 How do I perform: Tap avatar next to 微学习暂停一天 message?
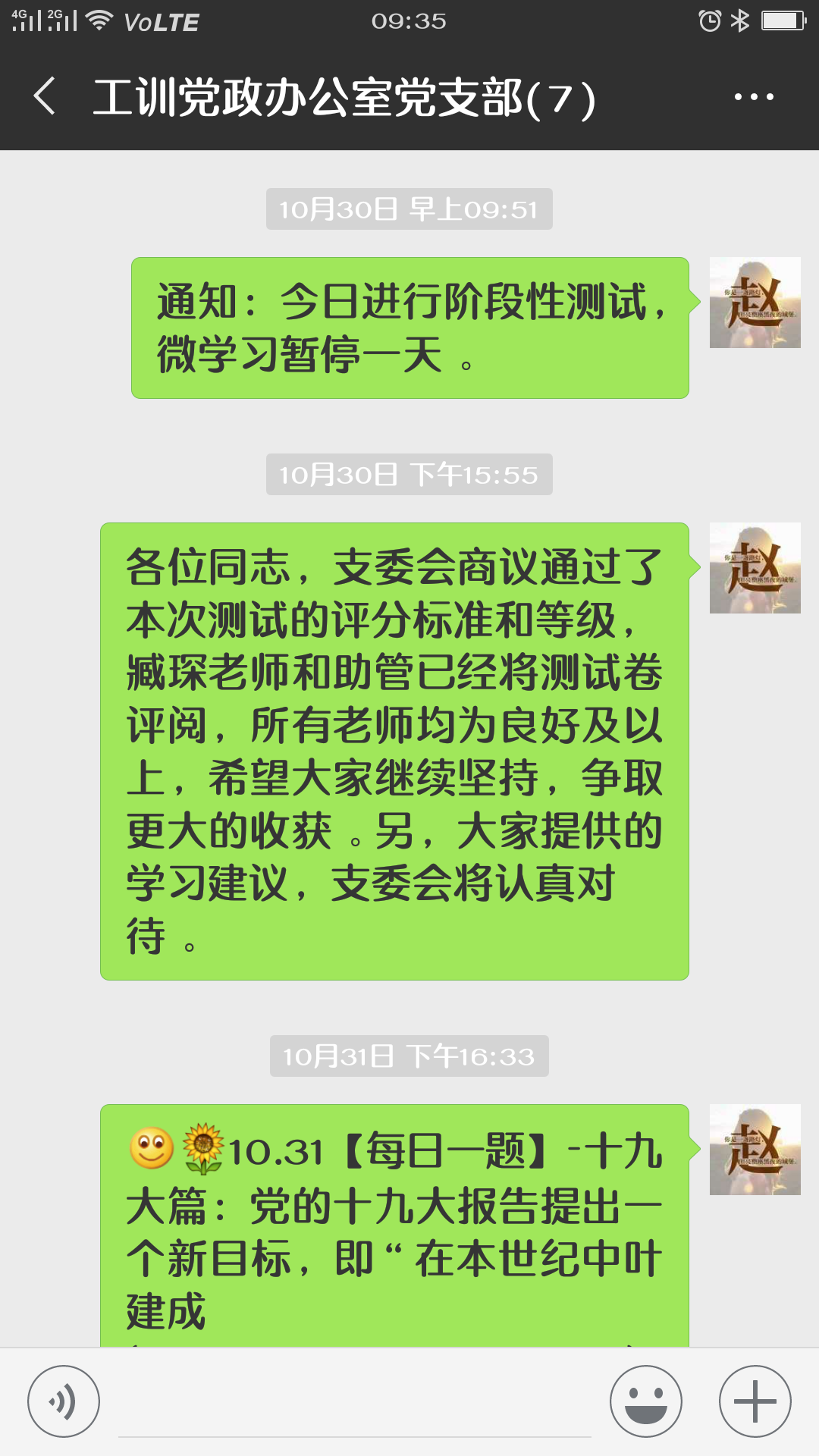click(755, 303)
